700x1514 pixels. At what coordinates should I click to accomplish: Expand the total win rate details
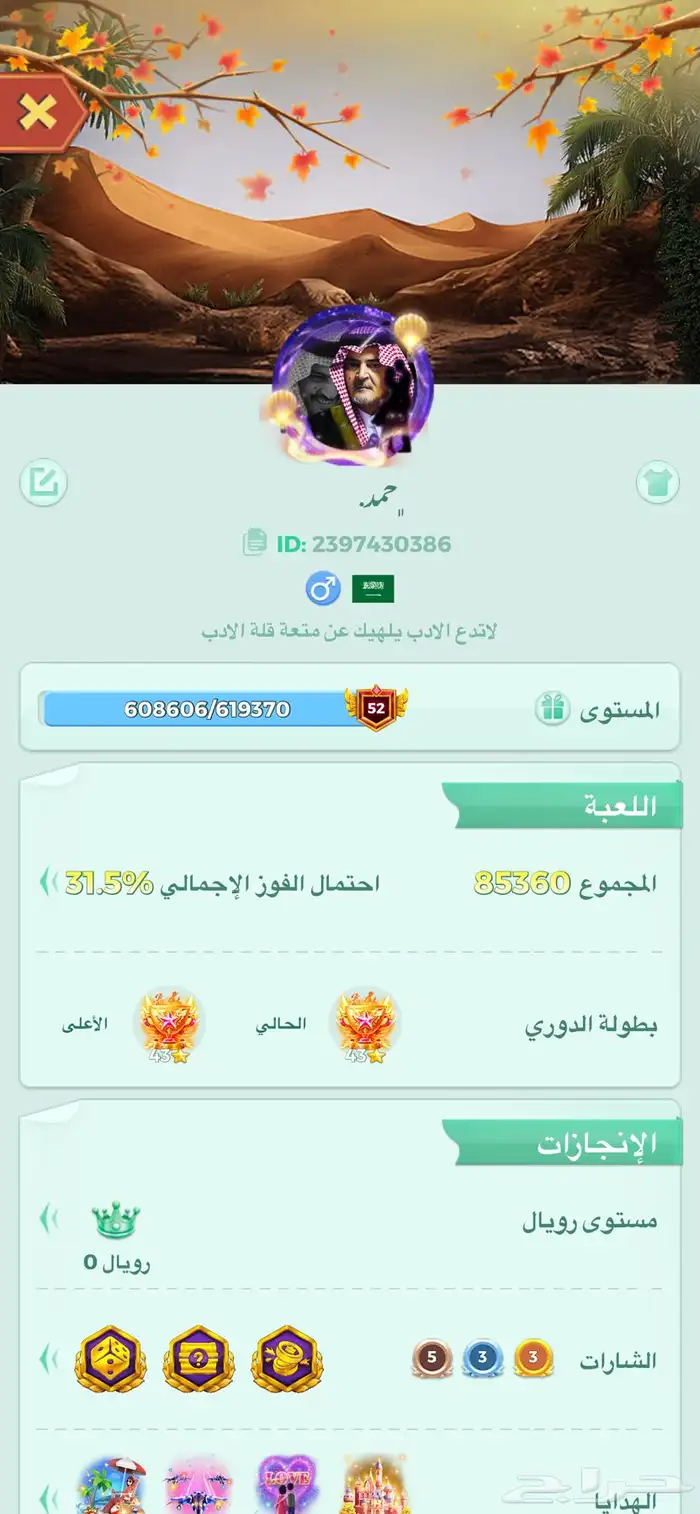47,883
